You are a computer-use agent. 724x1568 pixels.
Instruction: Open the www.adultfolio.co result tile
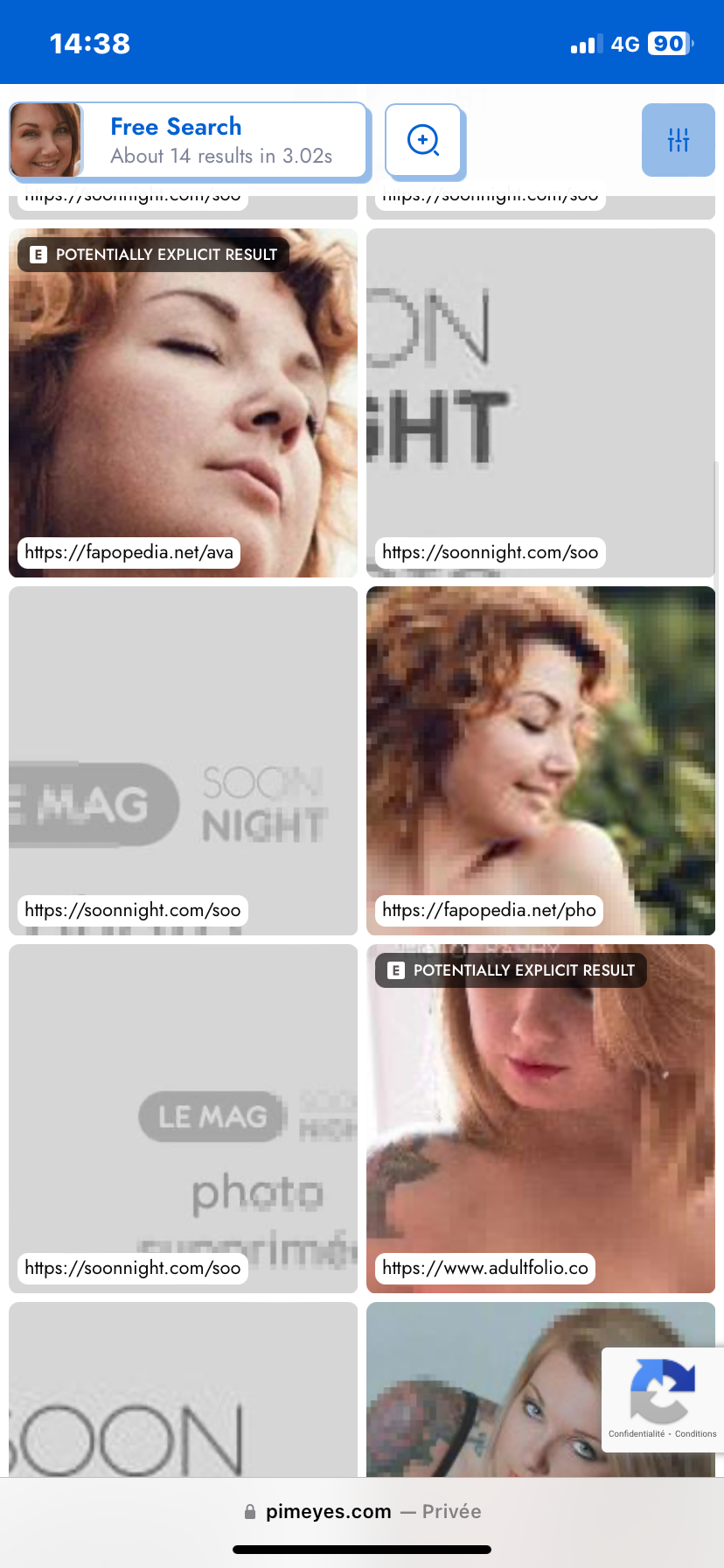(x=540, y=1117)
